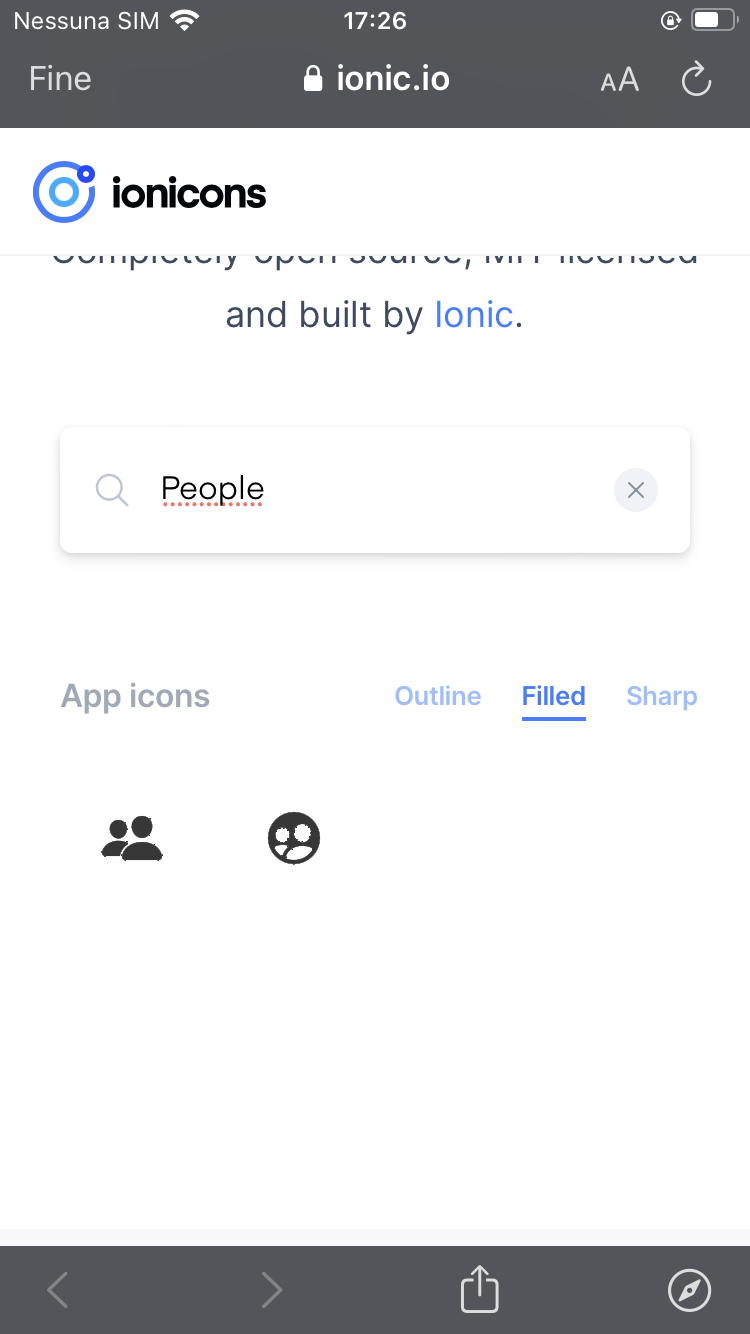This screenshot has height=1334, width=750.
Task: Clear the search field with the X
Action: pos(635,490)
